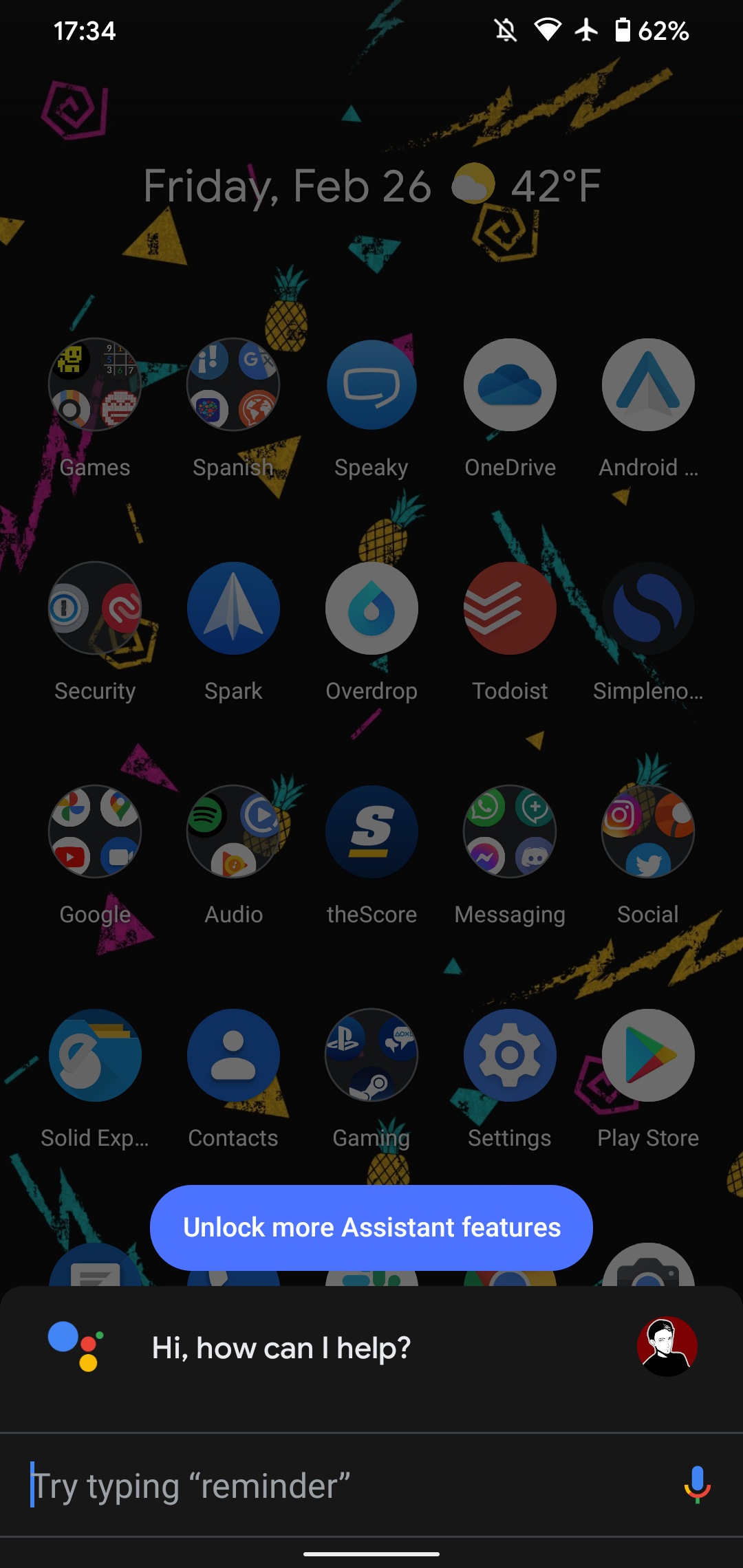Open Settings app
743x1568 pixels.
[x=510, y=1056]
